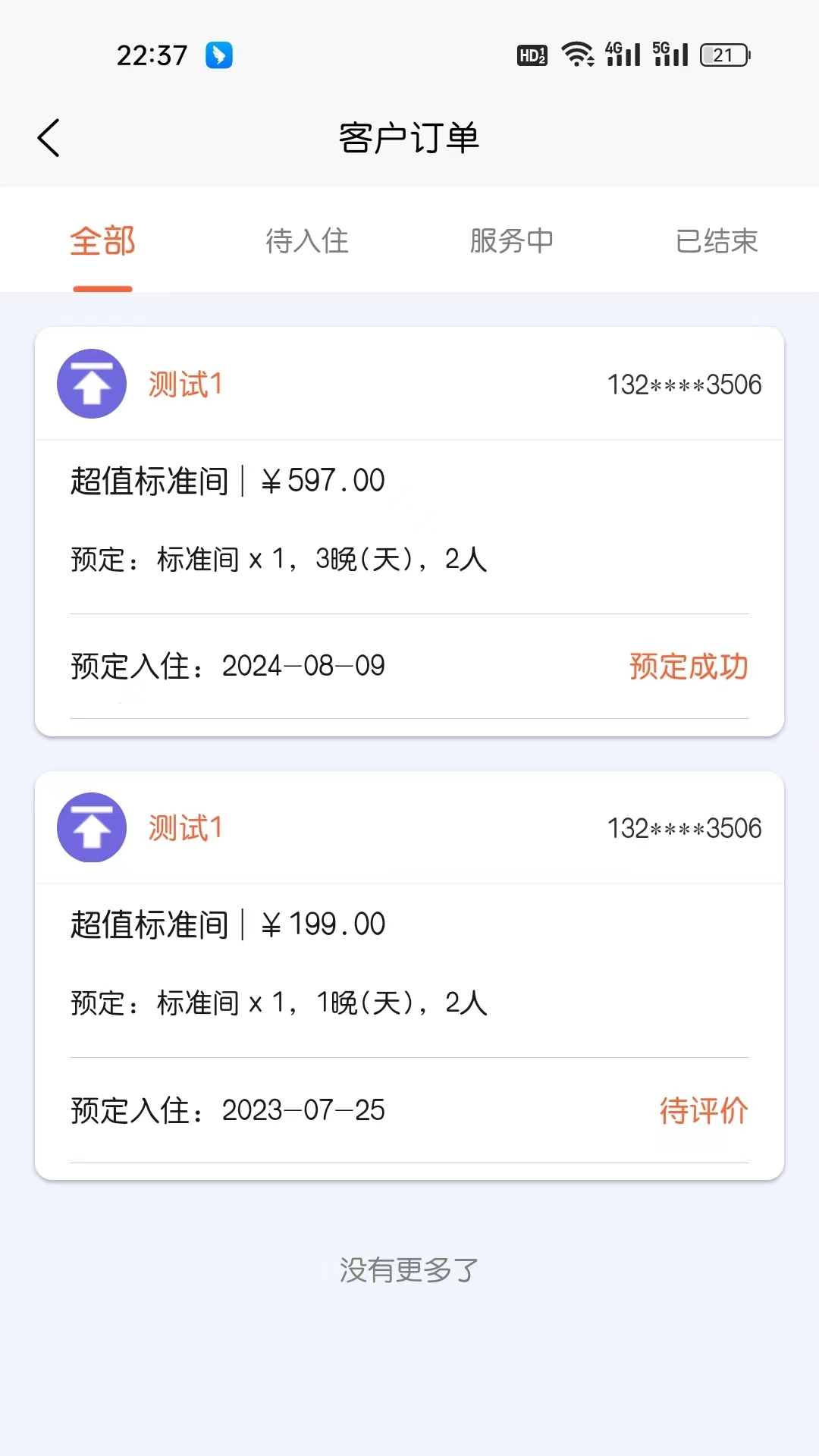Select customer name 测试1 on top order
This screenshot has height=1456, width=819.
184,384
